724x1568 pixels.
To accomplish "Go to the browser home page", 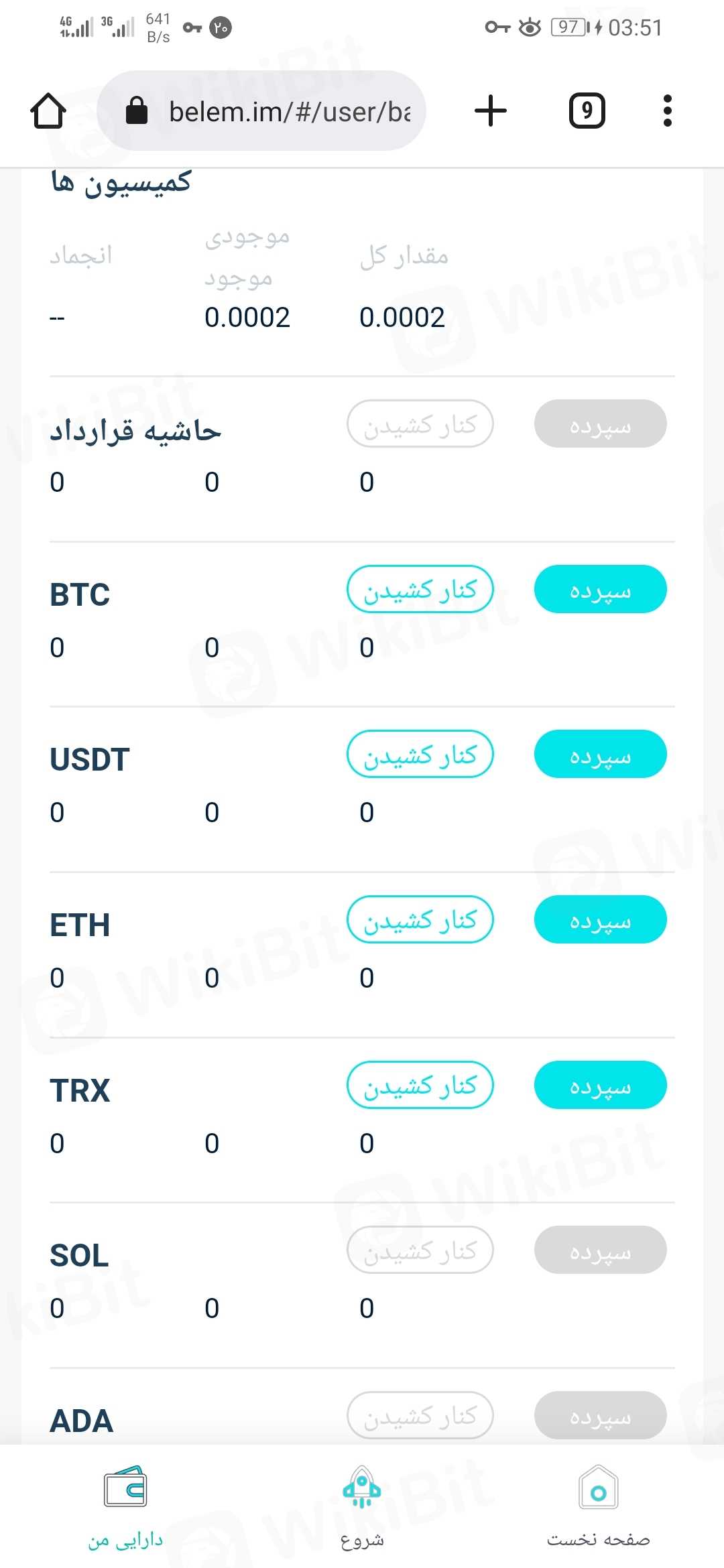I will tap(48, 111).
